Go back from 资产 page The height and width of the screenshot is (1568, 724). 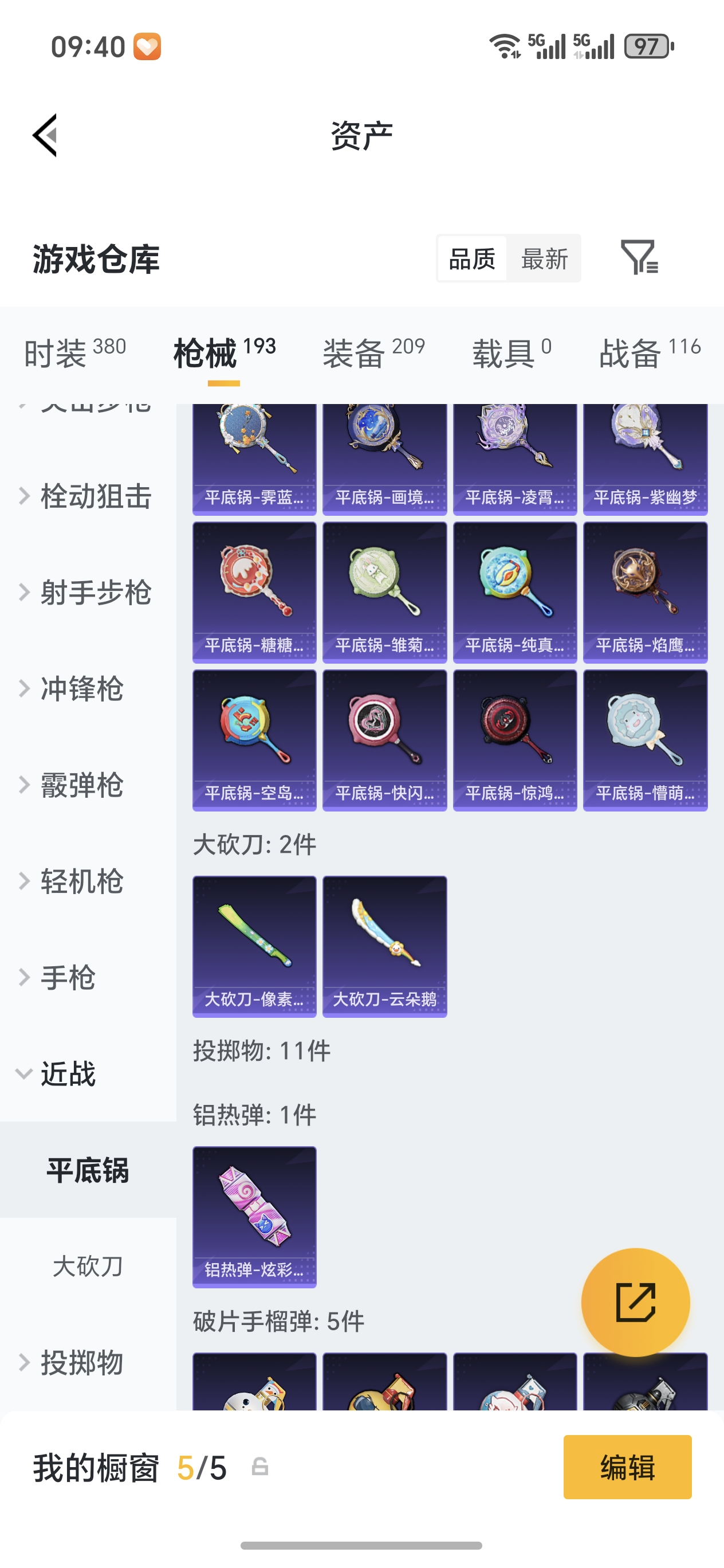pos(46,135)
